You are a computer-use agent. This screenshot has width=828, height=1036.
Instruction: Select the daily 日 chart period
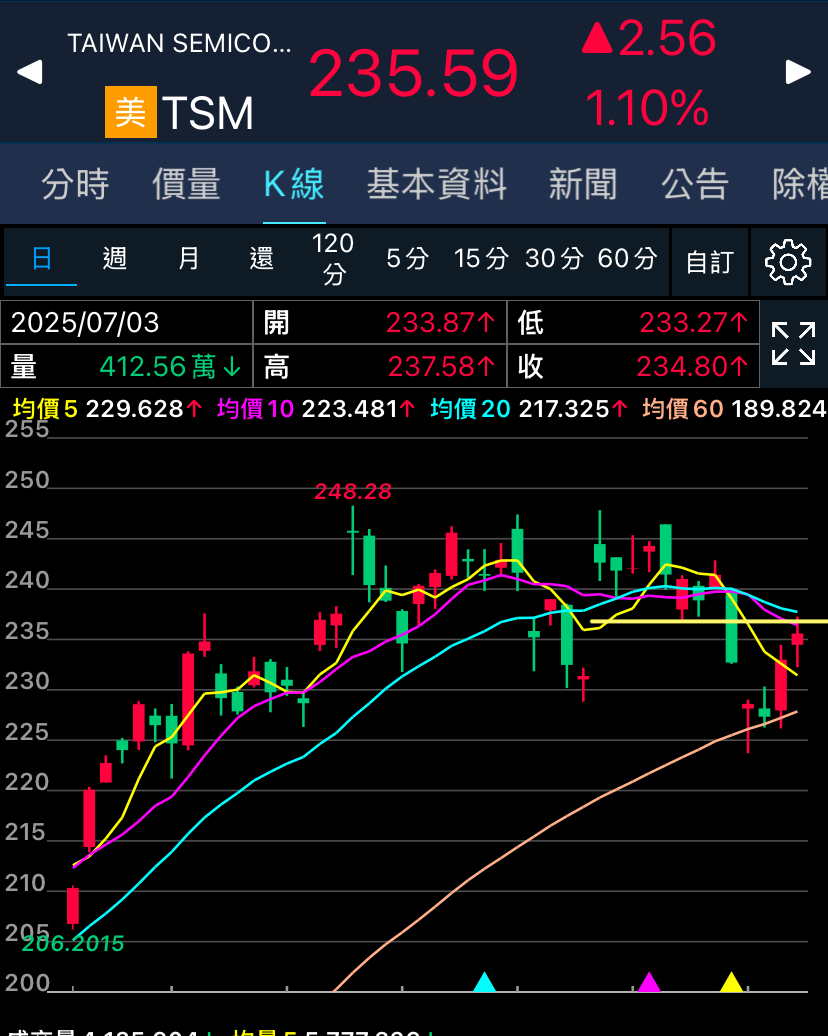click(x=42, y=258)
